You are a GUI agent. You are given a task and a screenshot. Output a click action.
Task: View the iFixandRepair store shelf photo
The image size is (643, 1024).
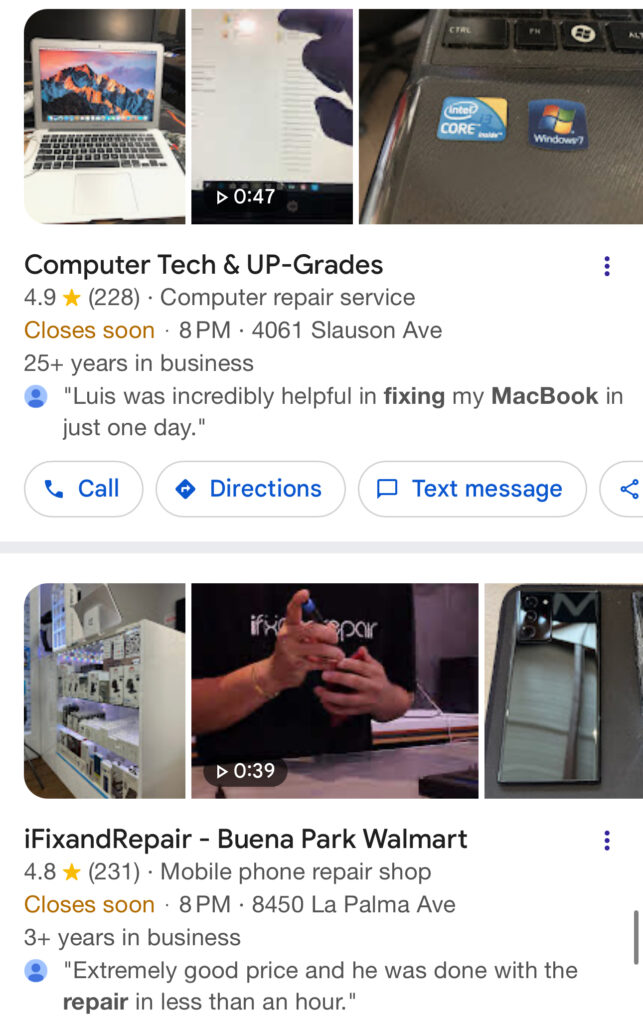click(x=105, y=690)
